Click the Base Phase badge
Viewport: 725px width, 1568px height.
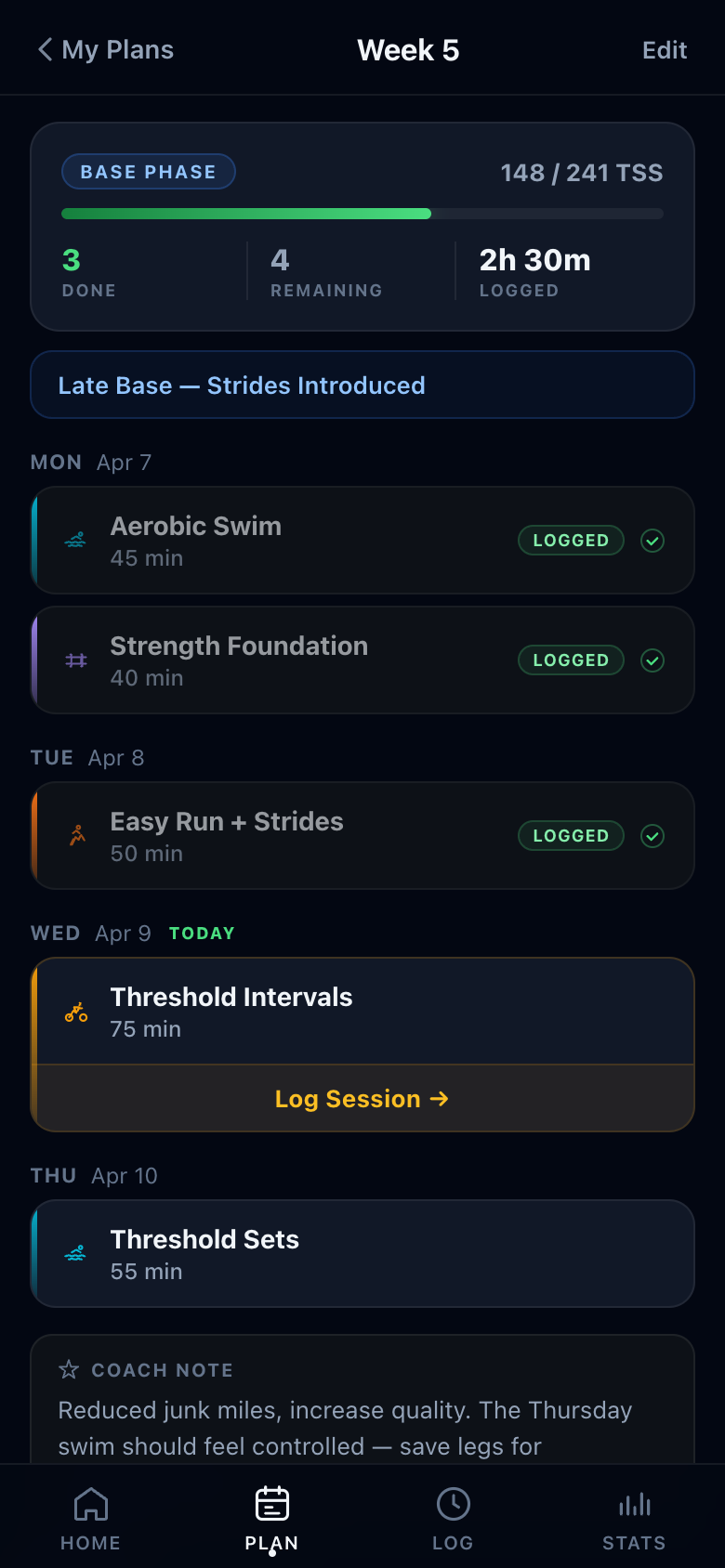(148, 171)
